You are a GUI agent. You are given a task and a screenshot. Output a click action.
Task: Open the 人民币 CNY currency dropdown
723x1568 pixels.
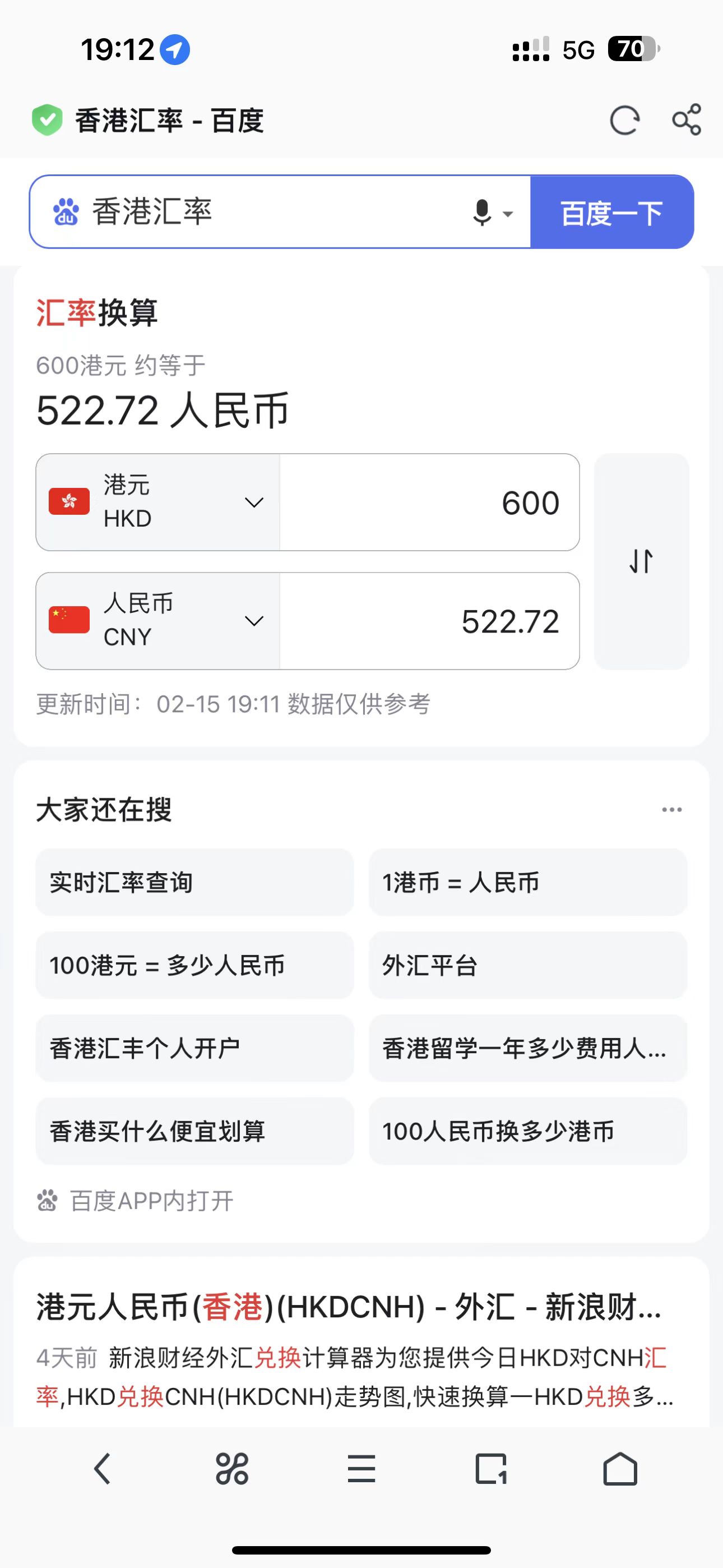coord(157,621)
